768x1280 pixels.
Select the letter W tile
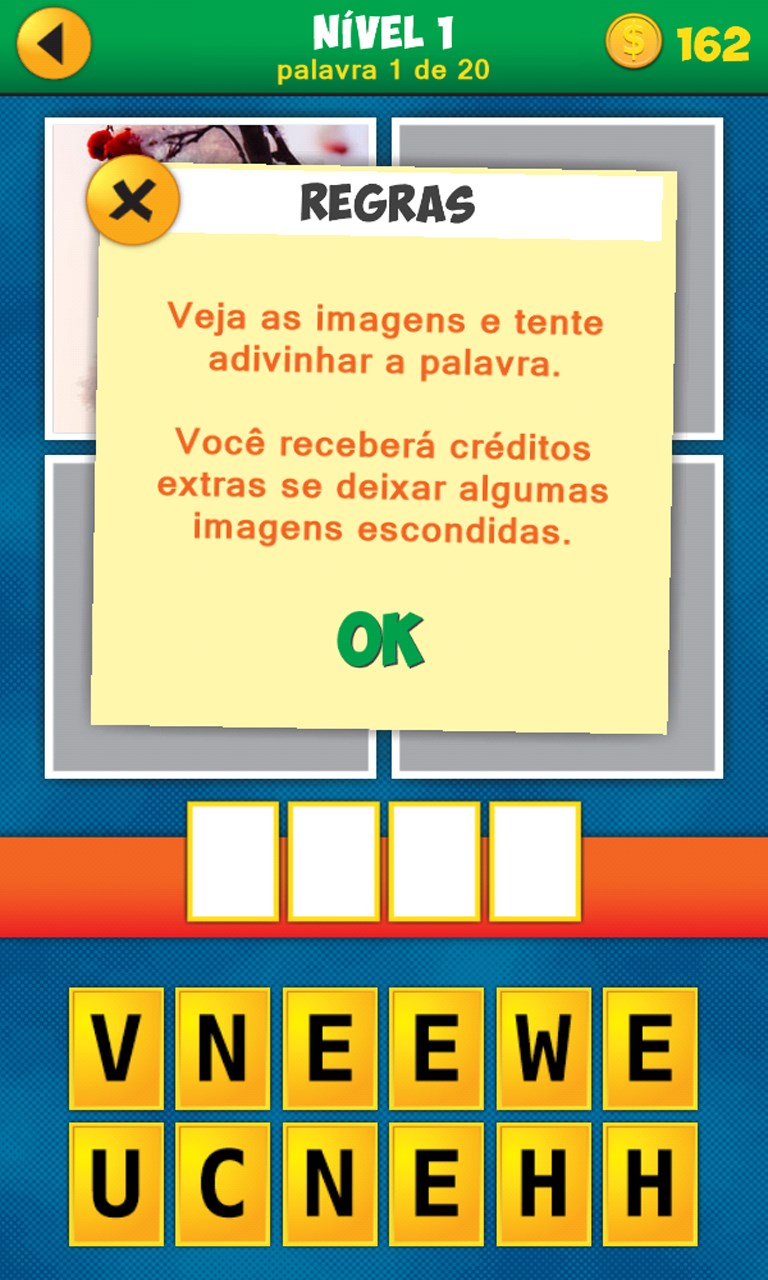[x=543, y=1047]
